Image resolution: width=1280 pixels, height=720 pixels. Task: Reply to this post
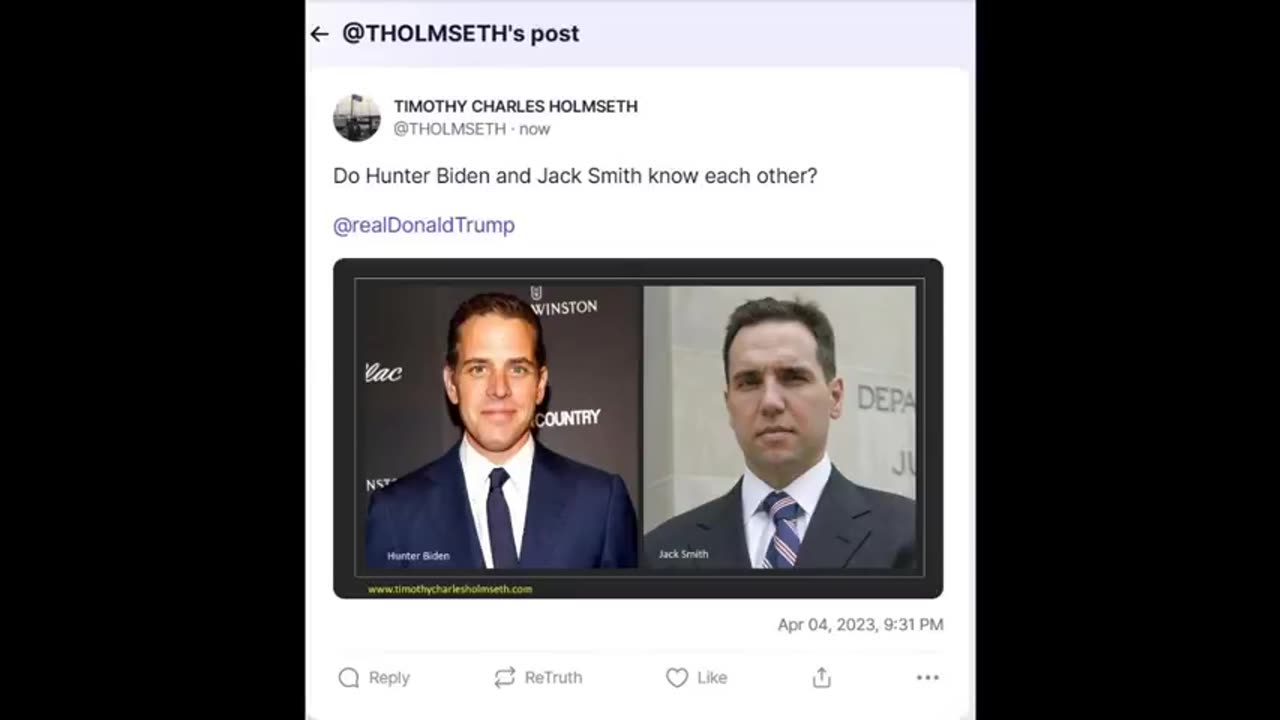point(374,678)
